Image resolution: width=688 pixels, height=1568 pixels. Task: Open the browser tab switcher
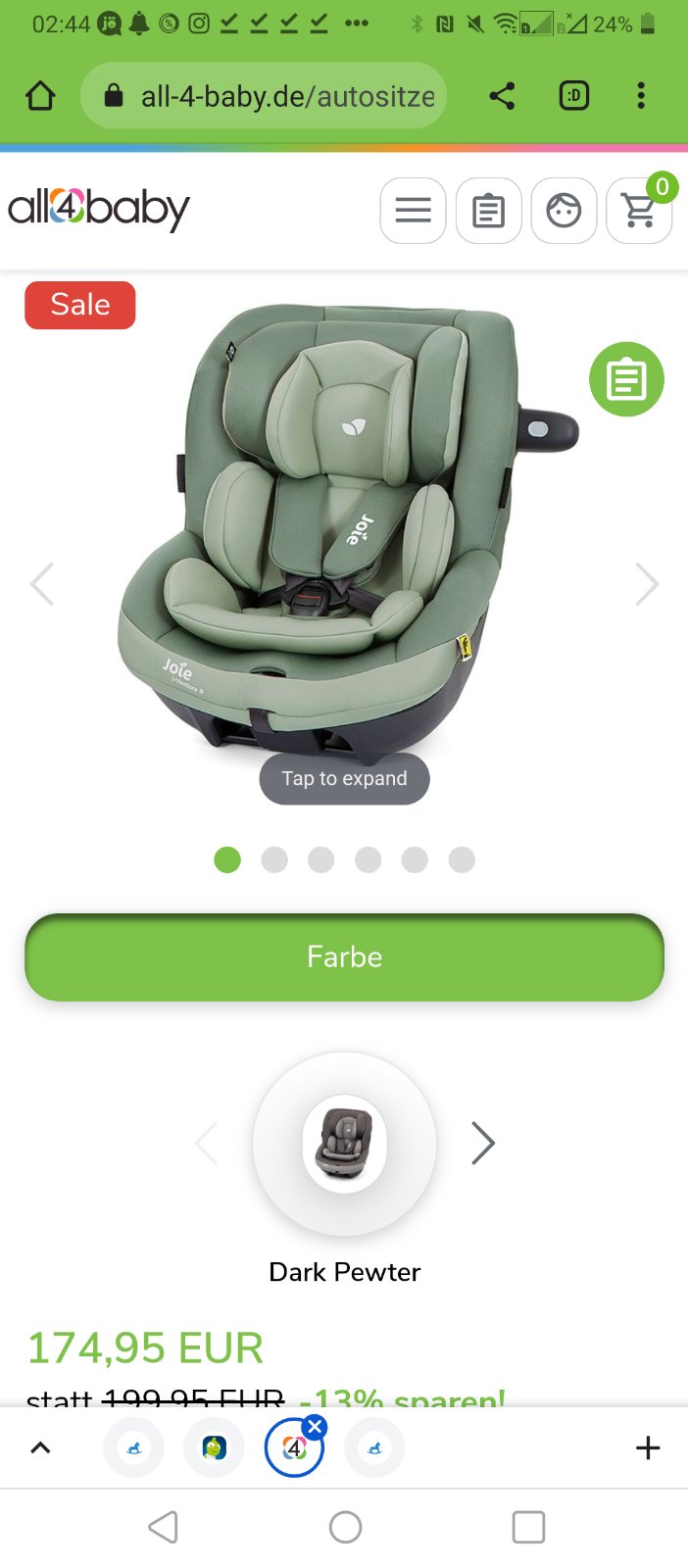click(x=573, y=96)
